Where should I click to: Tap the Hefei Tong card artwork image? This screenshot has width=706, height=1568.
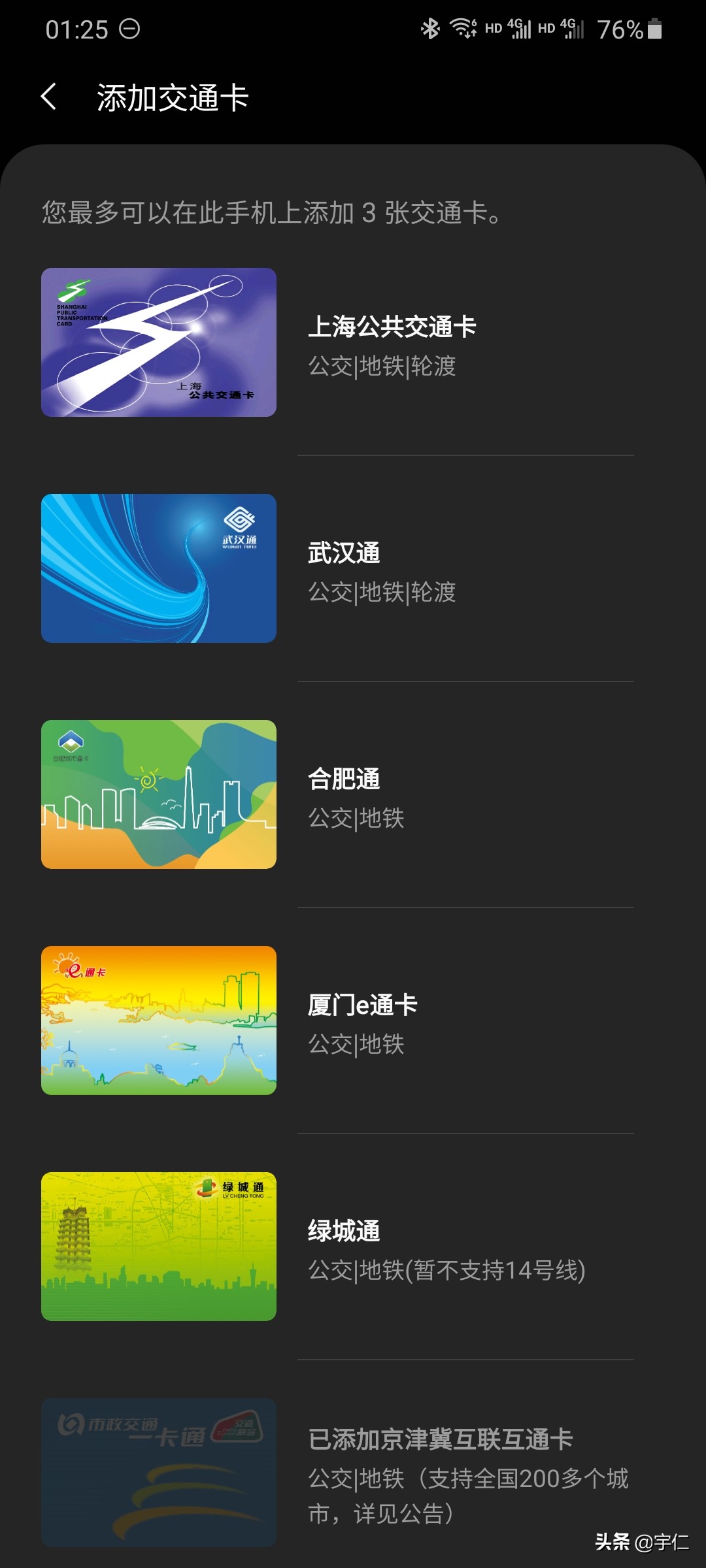[158, 794]
